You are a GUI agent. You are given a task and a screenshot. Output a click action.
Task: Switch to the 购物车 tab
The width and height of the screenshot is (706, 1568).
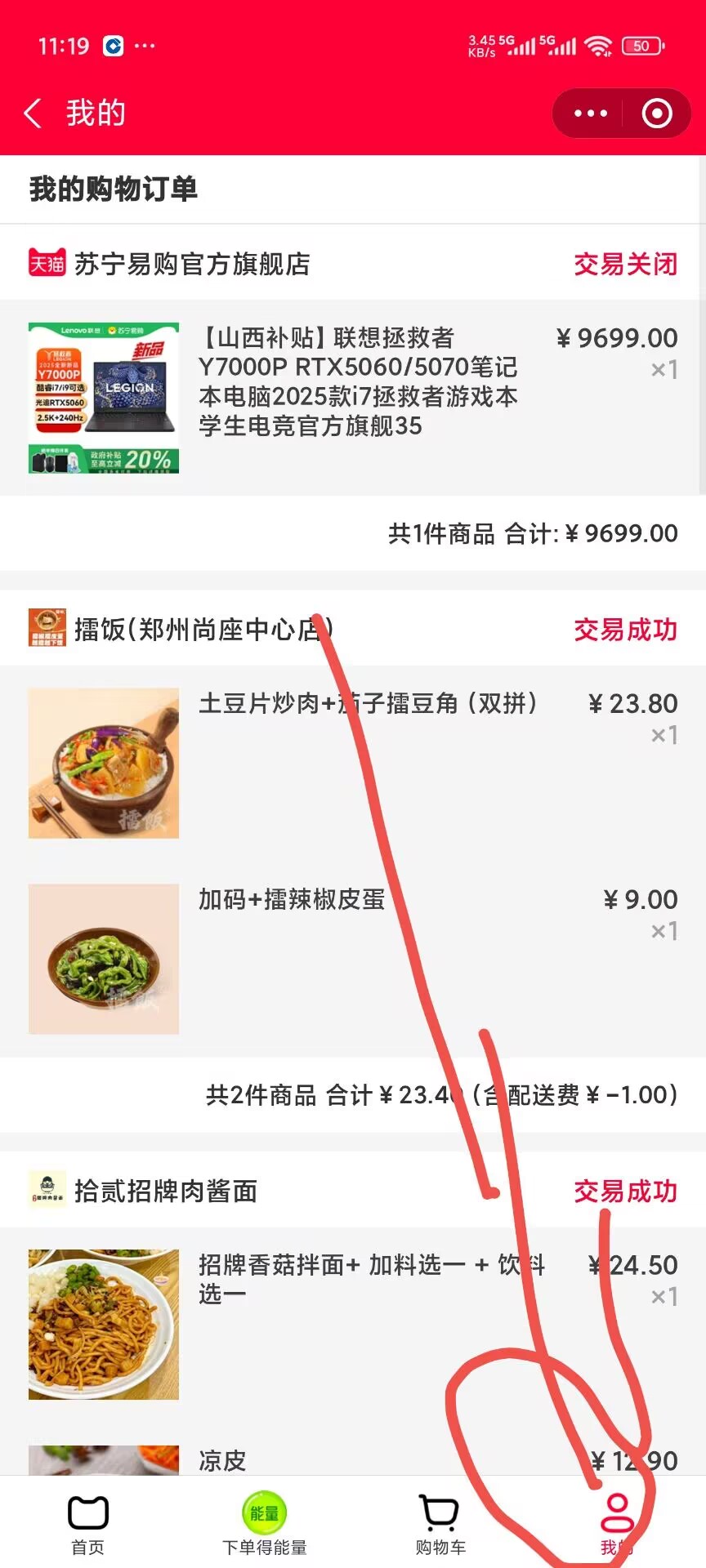(x=440, y=1524)
